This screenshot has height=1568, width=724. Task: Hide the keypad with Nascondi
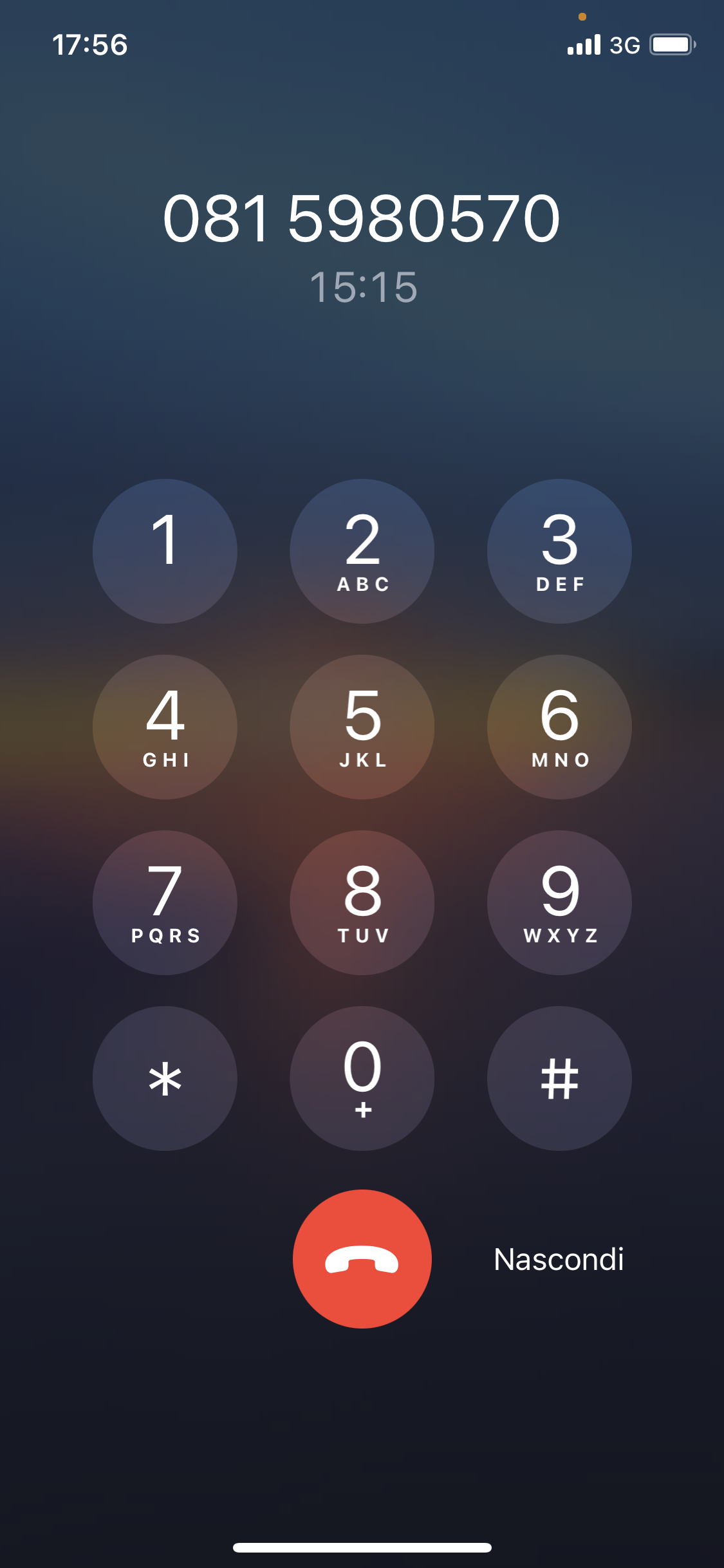[559, 1259]
